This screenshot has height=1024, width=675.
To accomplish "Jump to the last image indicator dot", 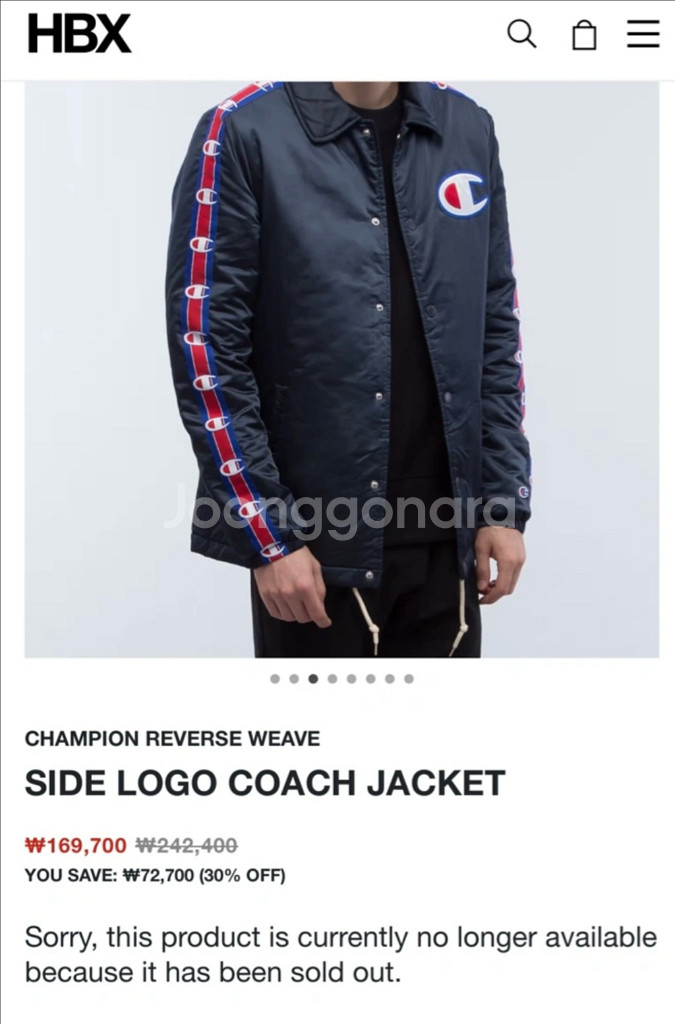I will 409,679.
